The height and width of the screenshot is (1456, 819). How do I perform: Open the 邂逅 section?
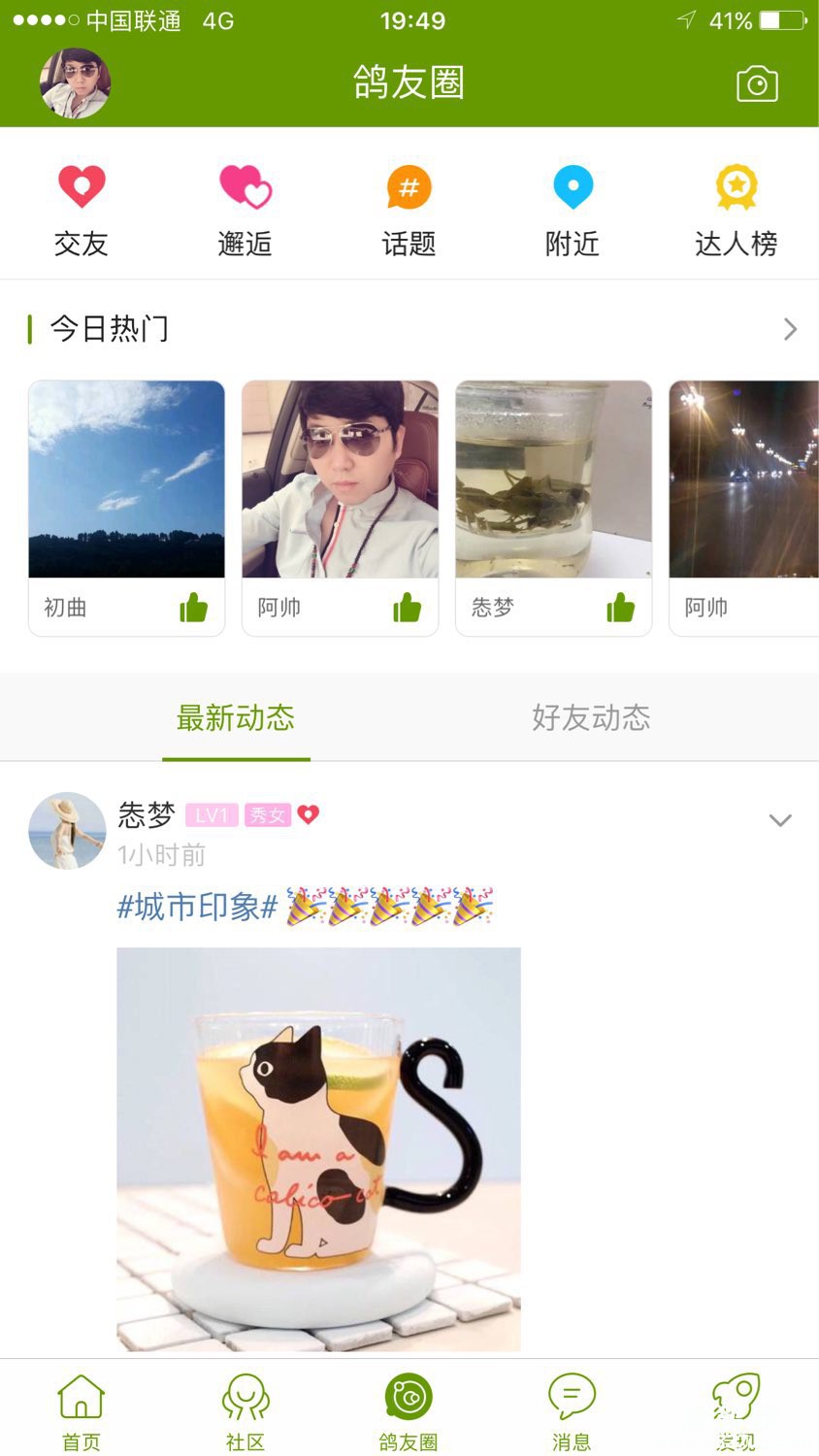245,210
